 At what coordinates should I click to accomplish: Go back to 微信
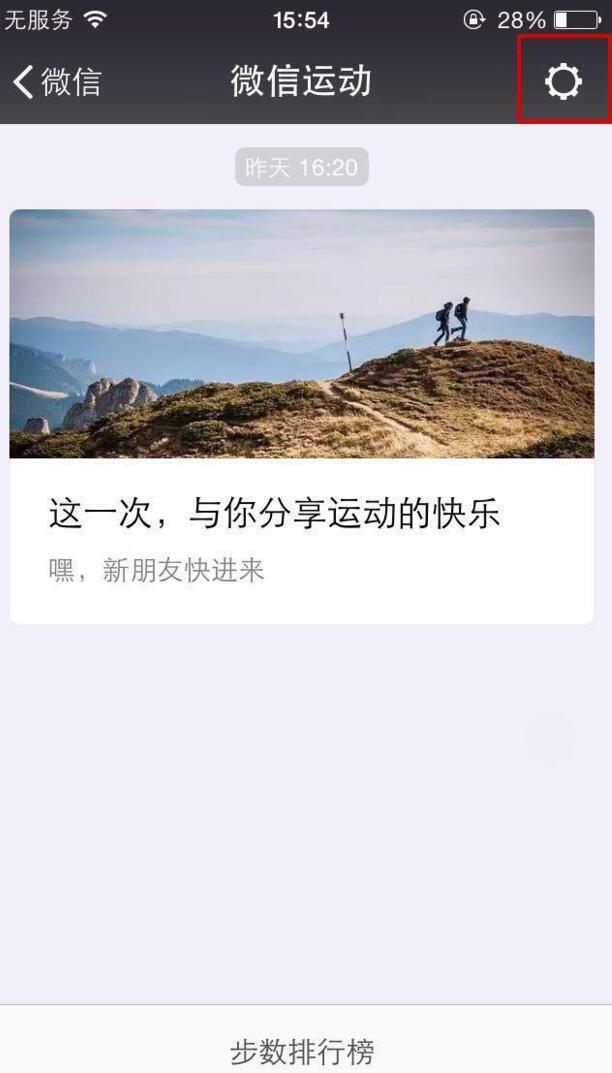[x=56, y=81]
